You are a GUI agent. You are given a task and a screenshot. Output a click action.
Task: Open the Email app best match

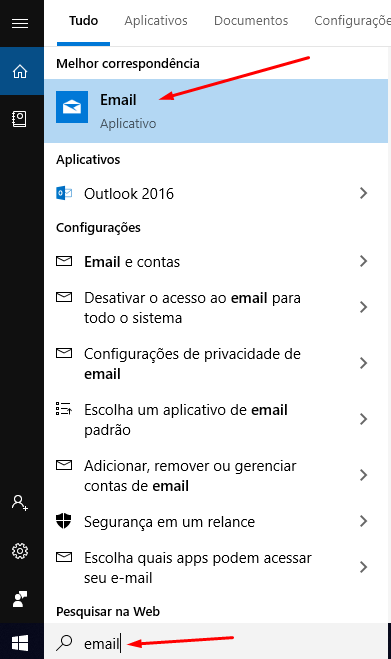click(x=216, y=111)
